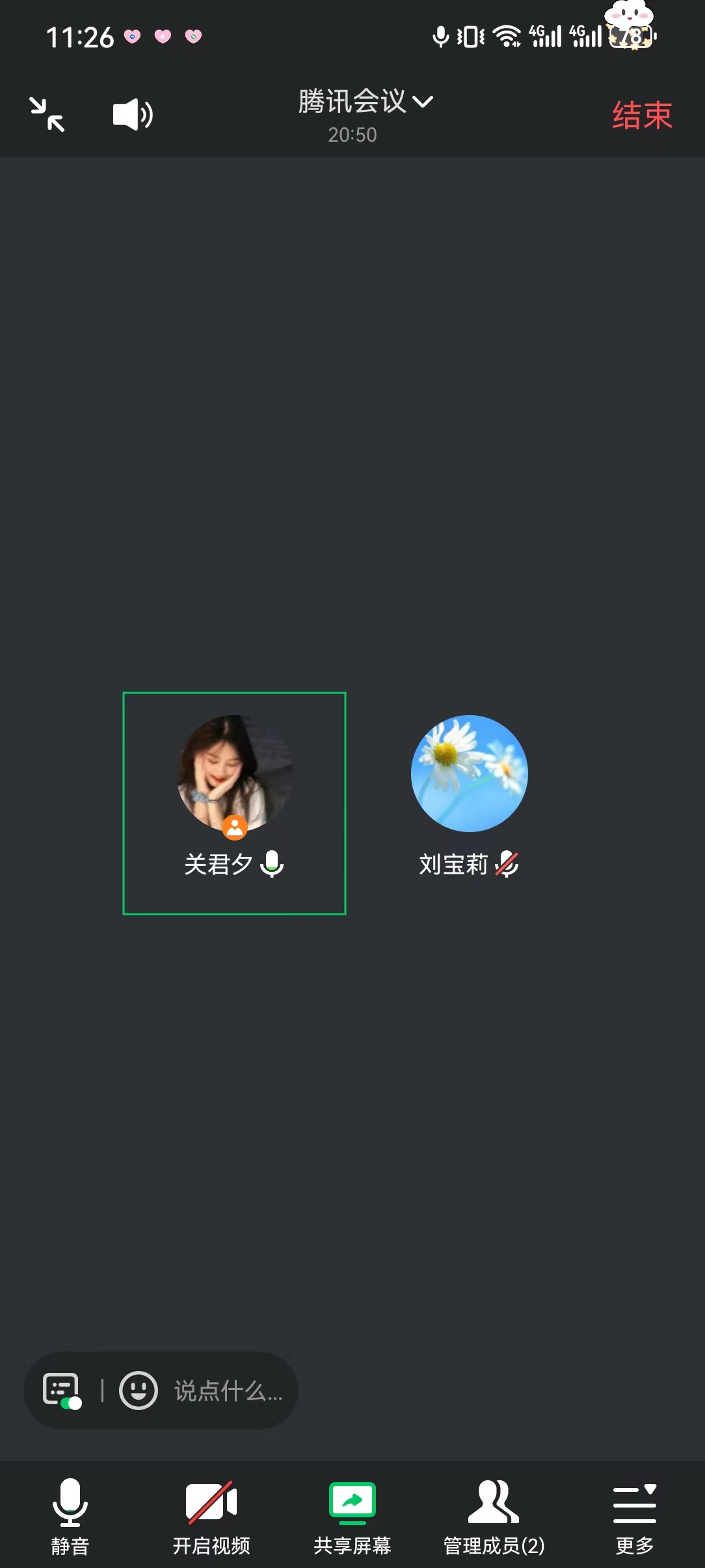Open the emoji reactions picker
The height and width of the screenshot is (1568, 705).
click(139, 1391)
